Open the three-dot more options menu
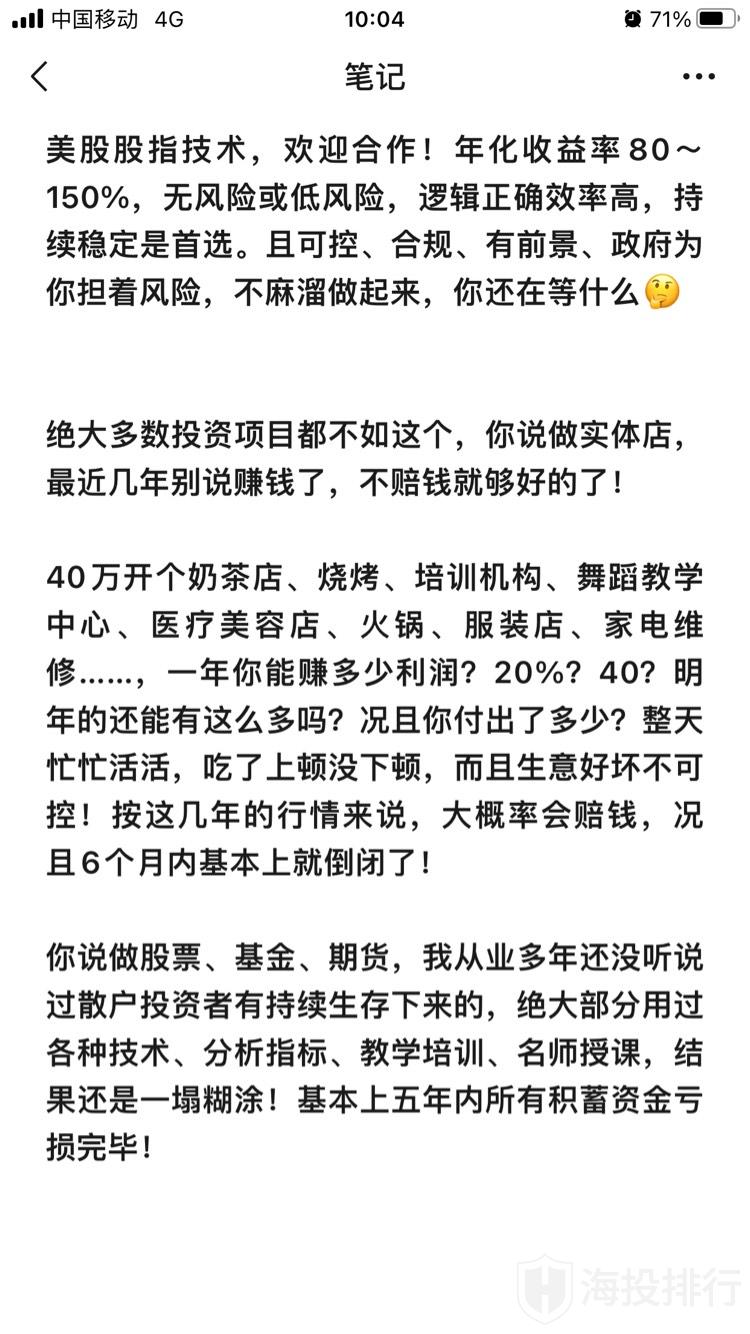 click(x=698, y=76)
